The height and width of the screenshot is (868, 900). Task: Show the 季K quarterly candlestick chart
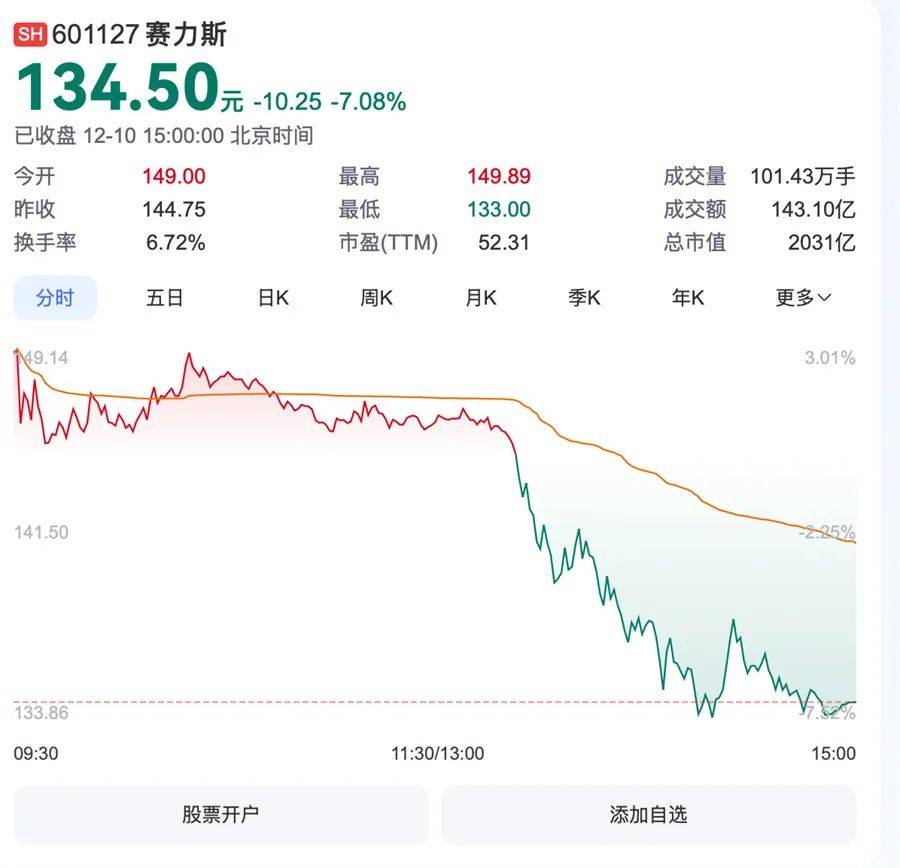pyautogui.click(x=585, y=298)
